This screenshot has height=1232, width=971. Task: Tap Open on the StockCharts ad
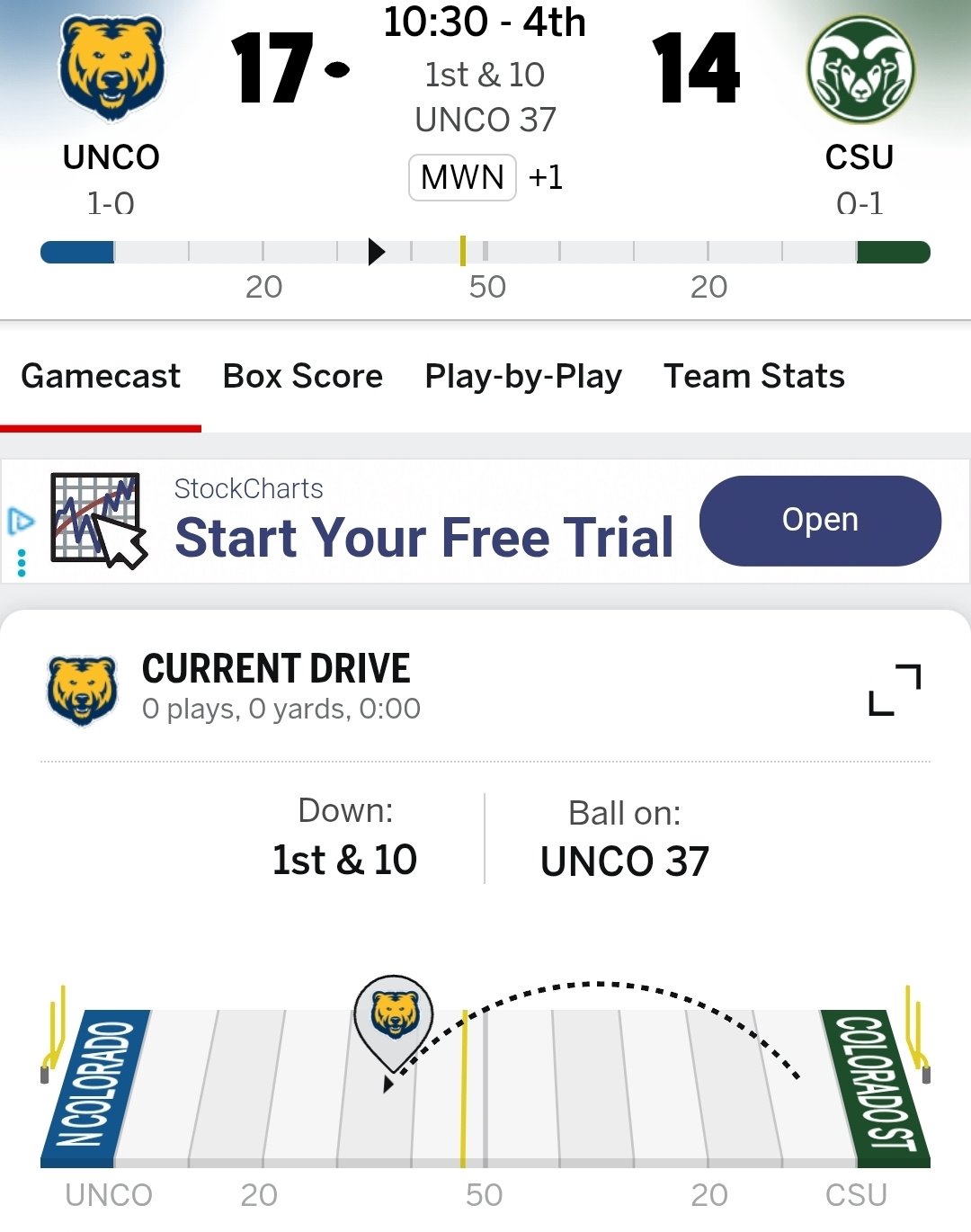820,520
